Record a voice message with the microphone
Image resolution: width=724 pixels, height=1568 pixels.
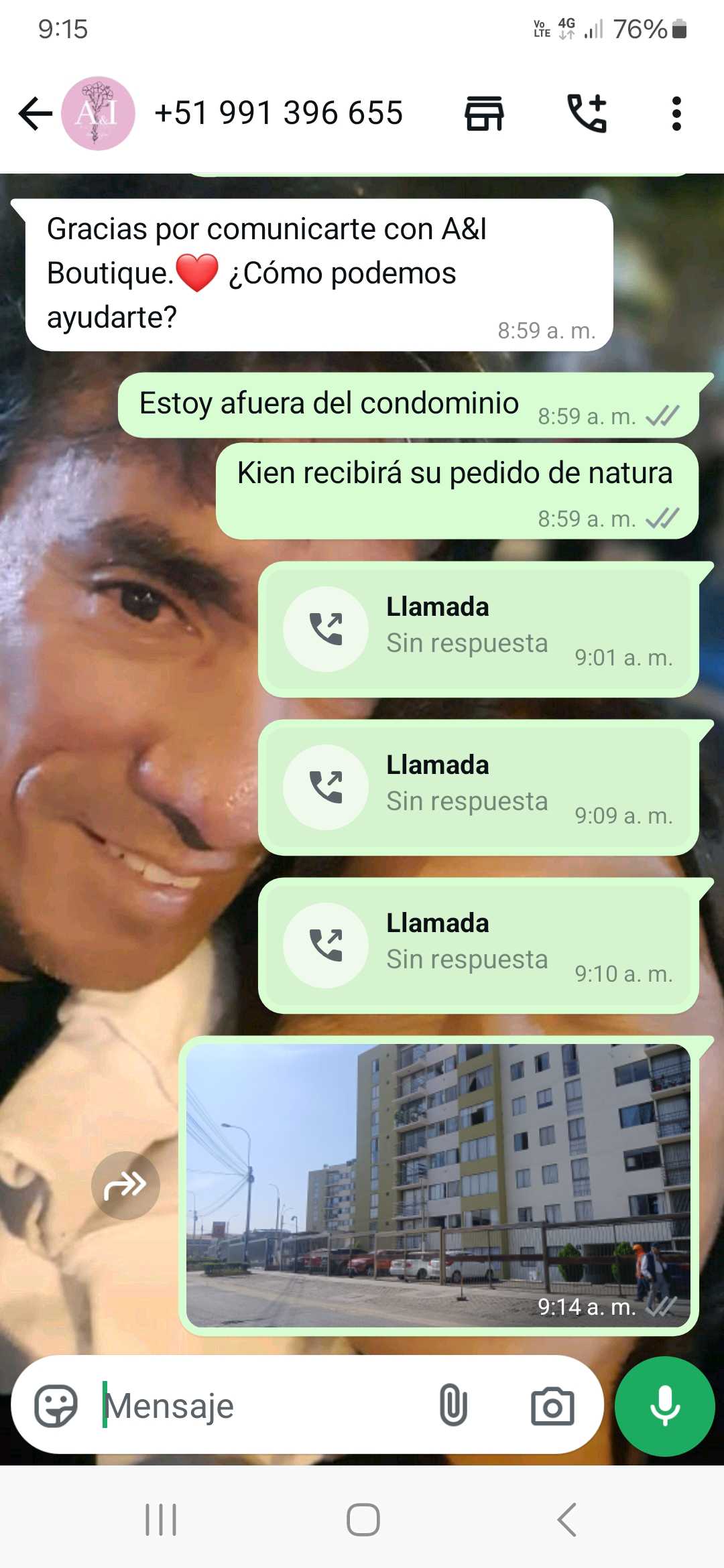(x=665, y=1406)
